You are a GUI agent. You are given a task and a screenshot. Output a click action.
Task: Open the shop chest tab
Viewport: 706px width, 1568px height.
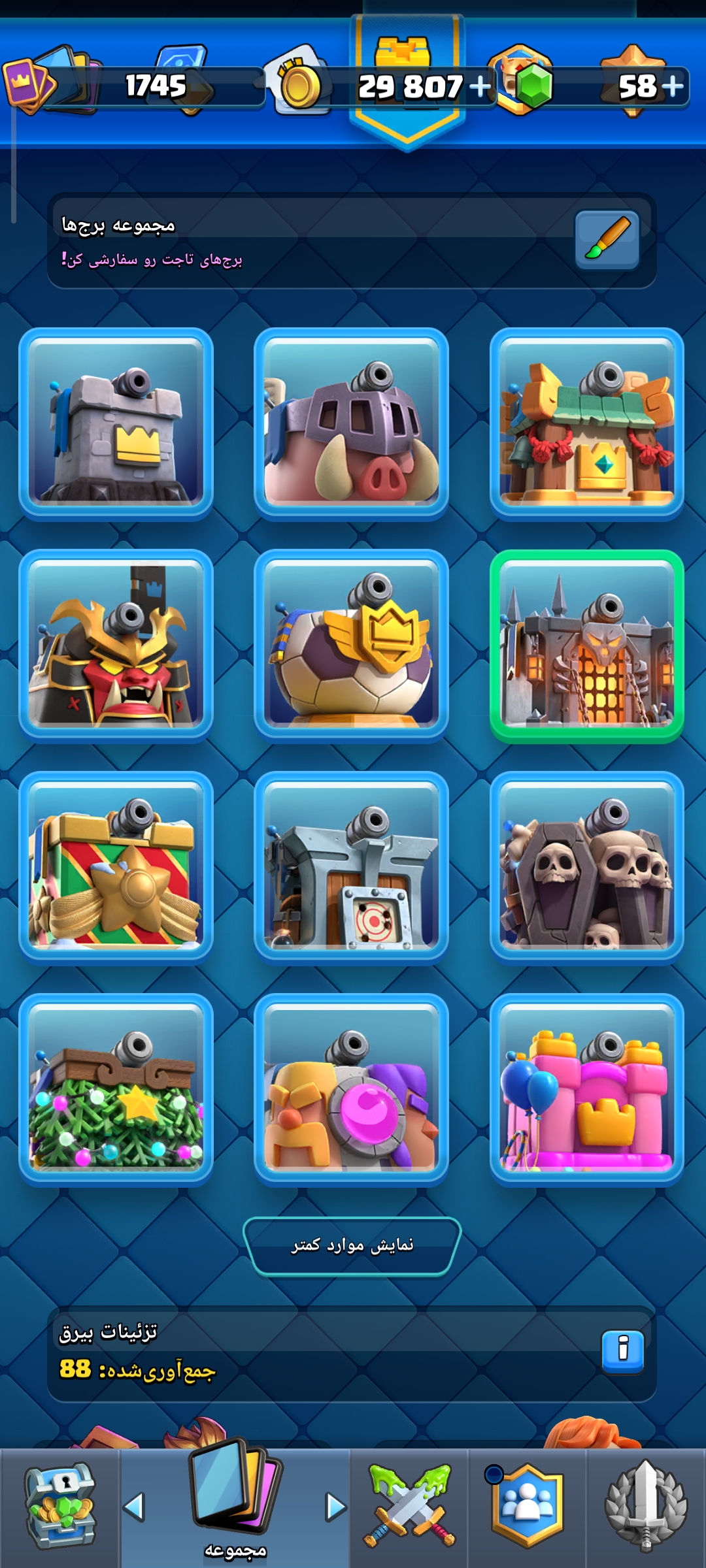click(60, 1507)
